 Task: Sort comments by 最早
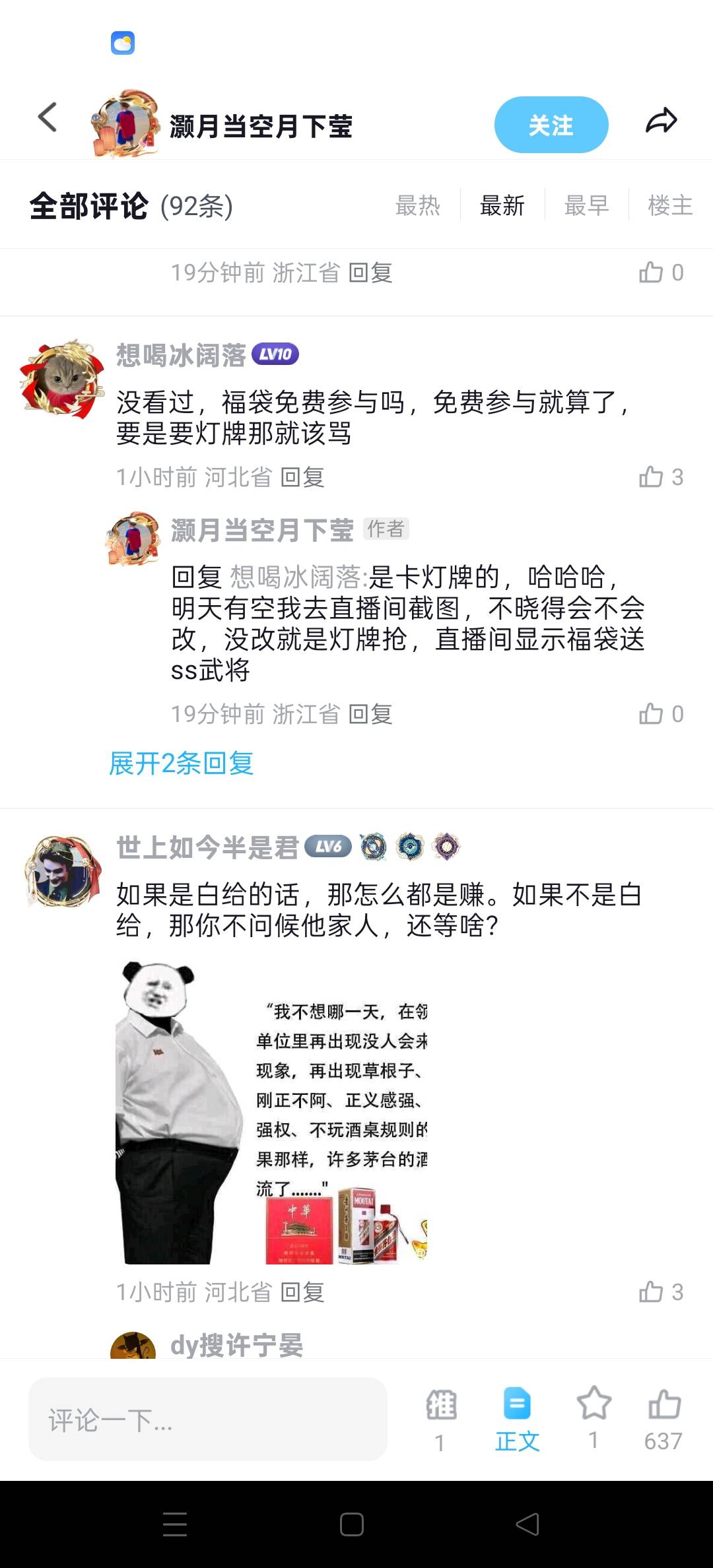pyautogui.click(x=586, y=206)
